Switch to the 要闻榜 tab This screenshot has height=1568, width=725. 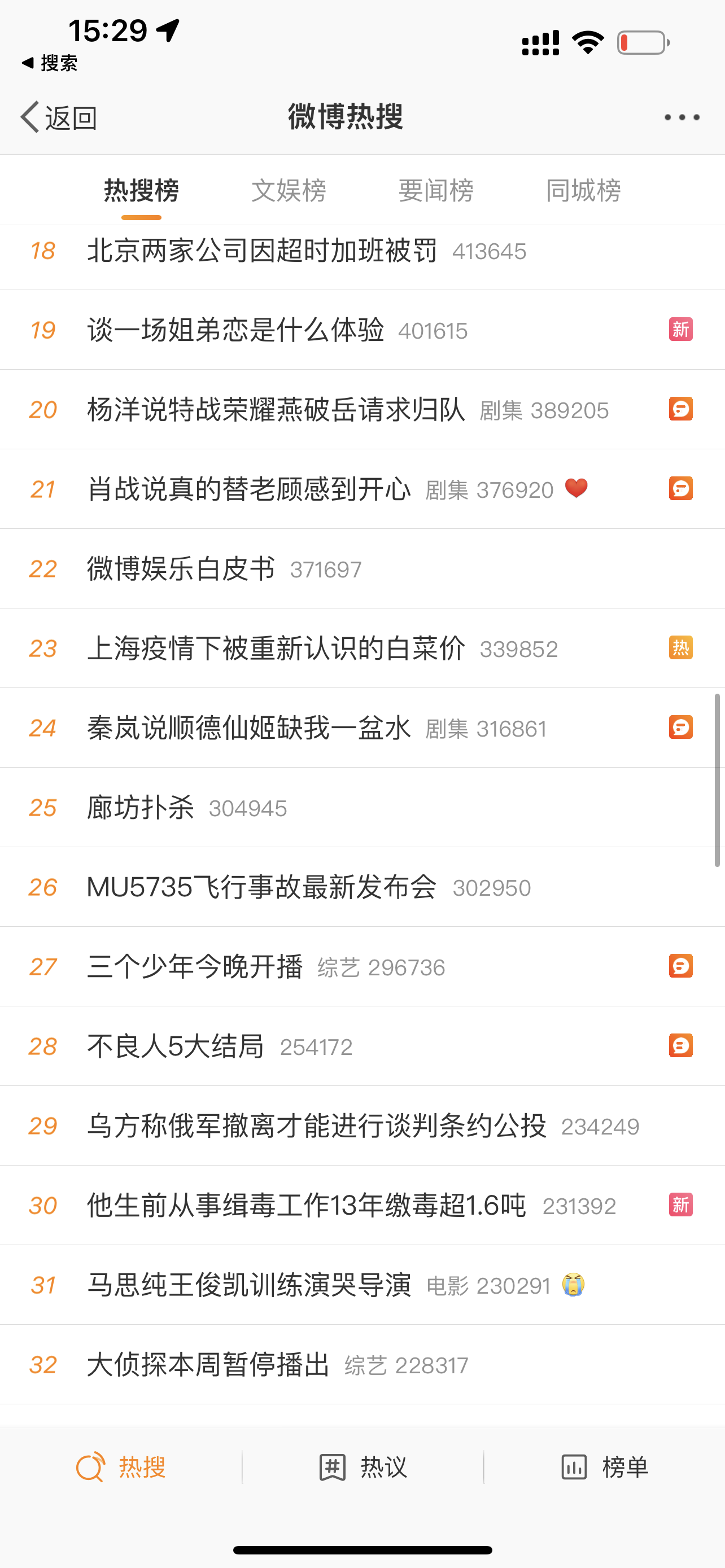click(x=436, y=191)
